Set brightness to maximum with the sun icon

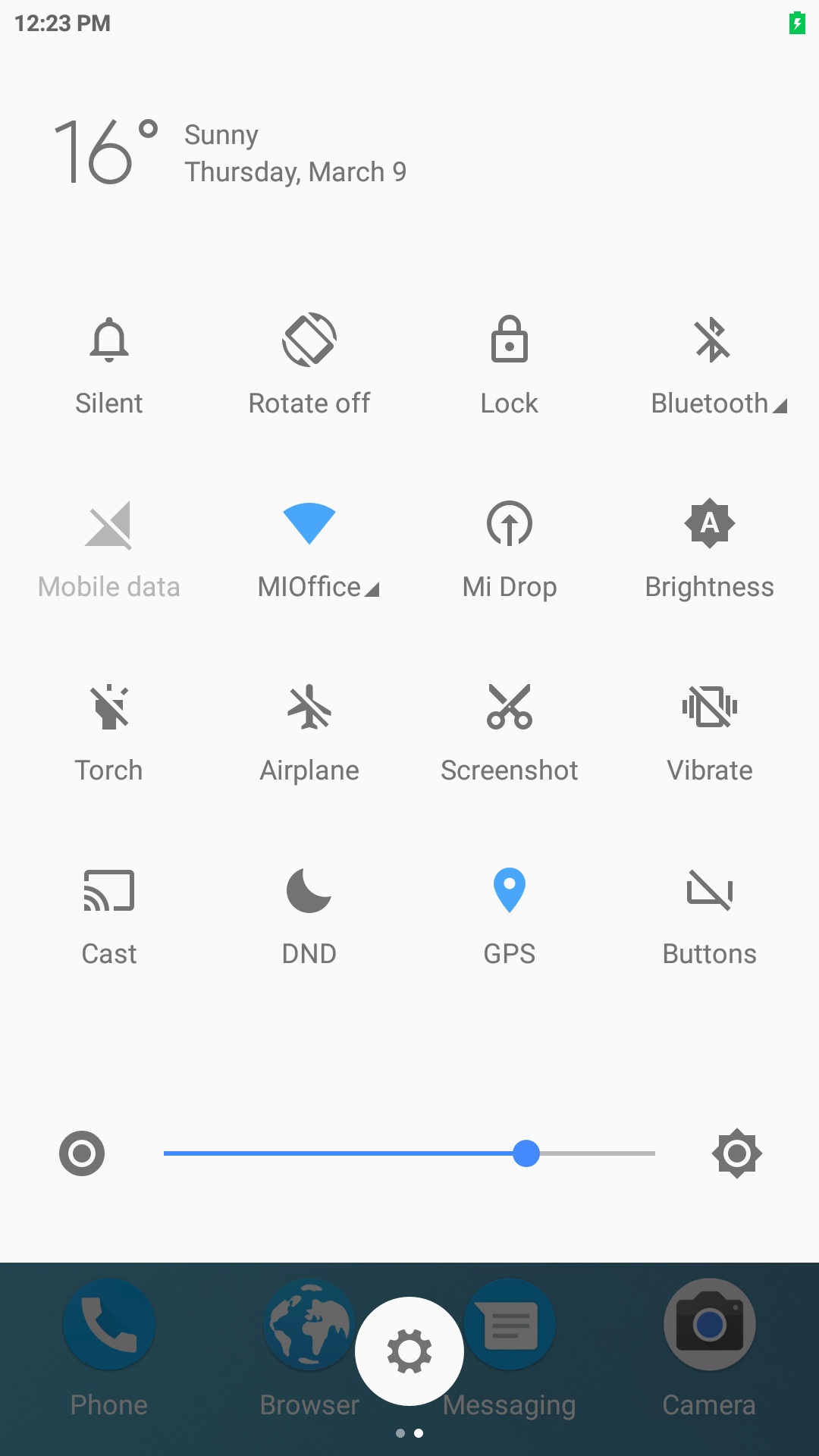tap(737, 1153)
